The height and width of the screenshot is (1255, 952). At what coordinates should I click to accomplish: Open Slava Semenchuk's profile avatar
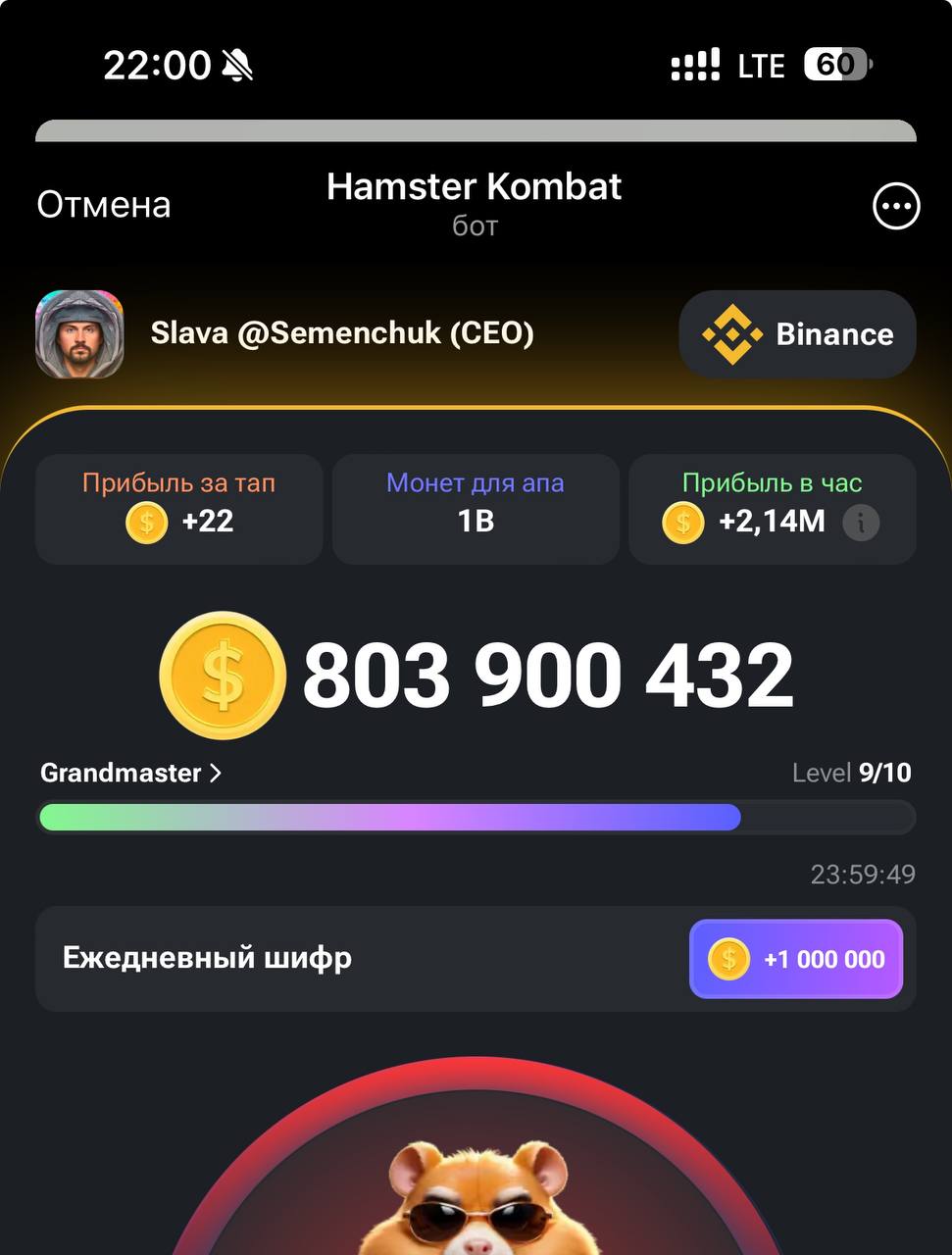click(x=79, y=334)
